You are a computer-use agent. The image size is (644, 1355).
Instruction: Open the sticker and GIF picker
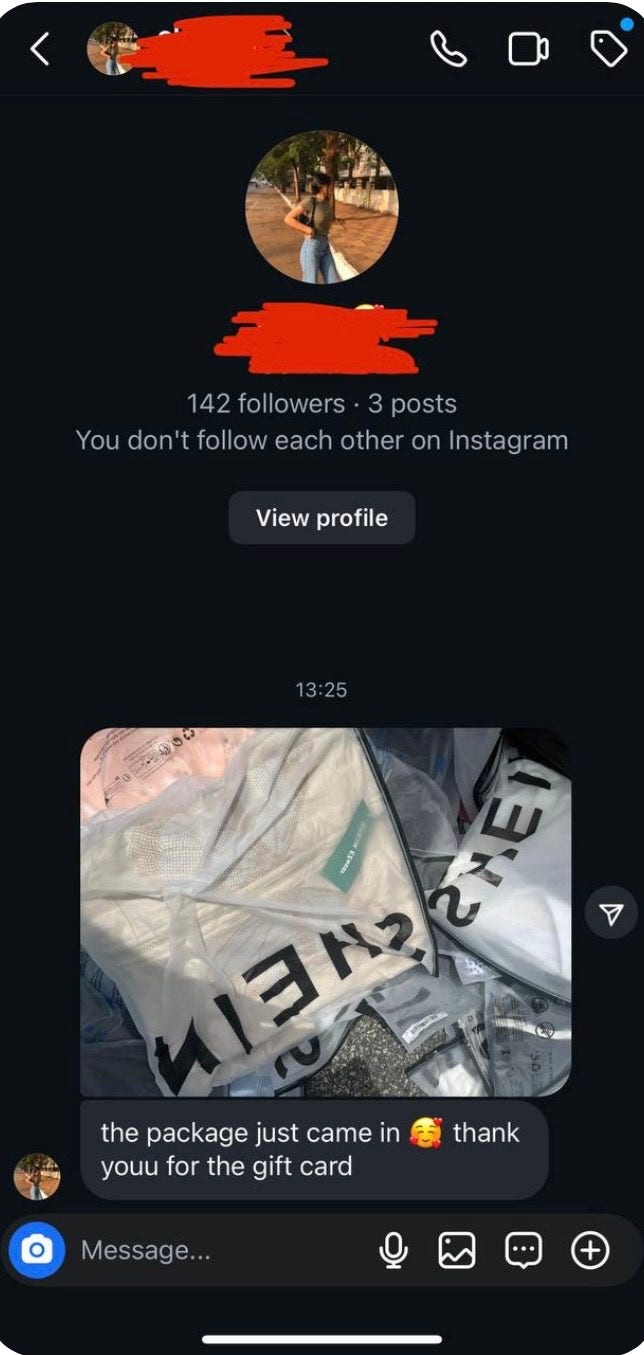point(524,1250)
